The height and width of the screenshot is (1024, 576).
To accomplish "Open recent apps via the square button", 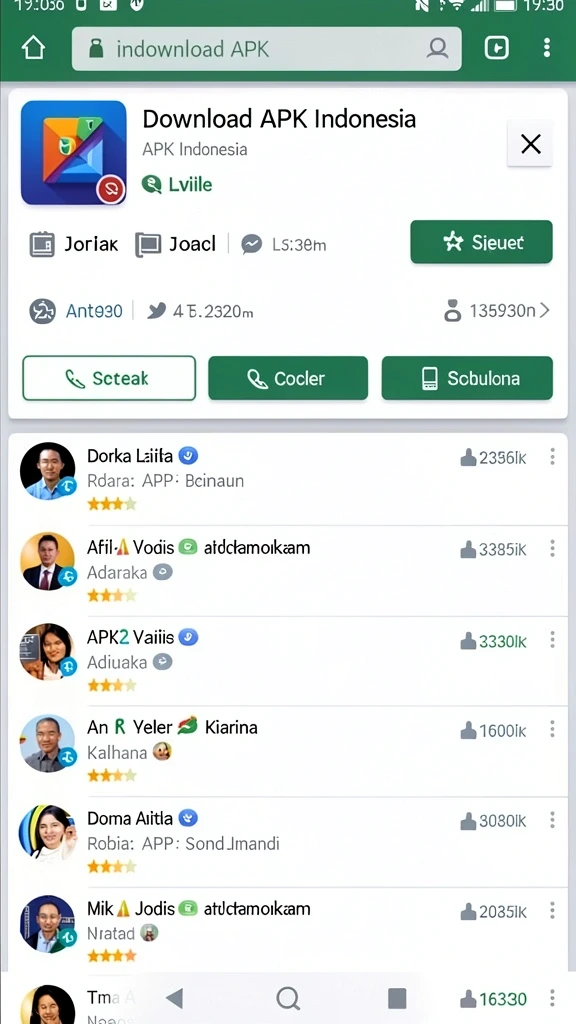I will [397, 998].
